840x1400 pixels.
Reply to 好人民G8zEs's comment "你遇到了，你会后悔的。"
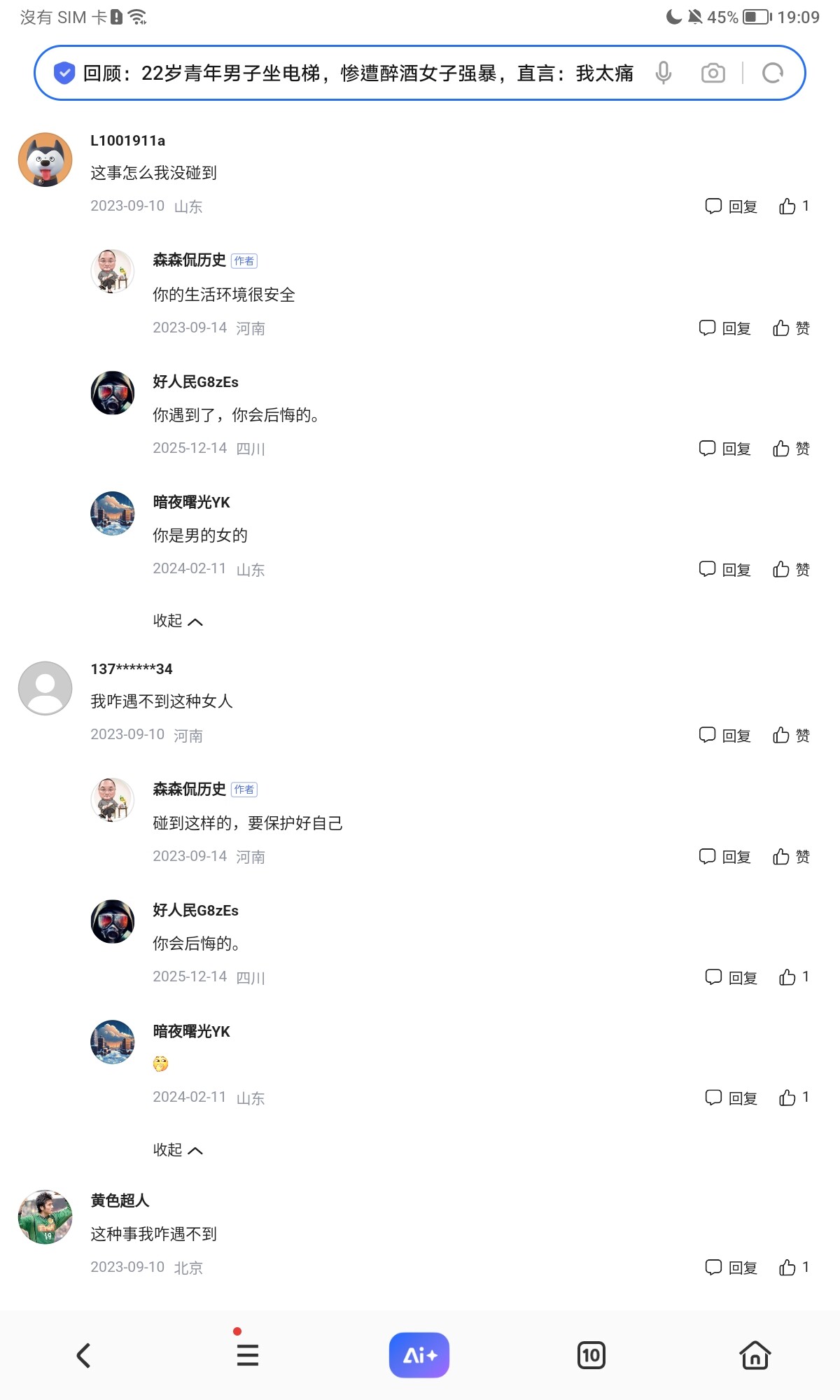[x=725, y=449]
